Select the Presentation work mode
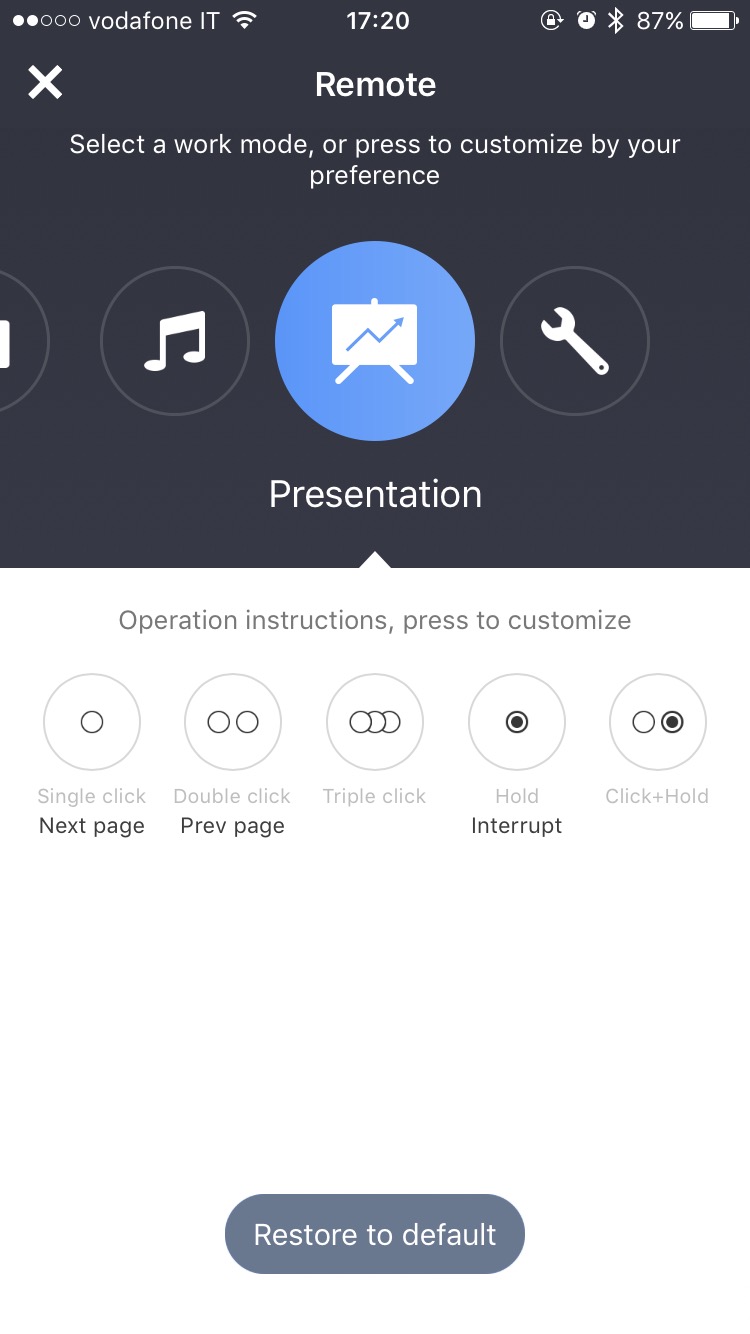The width and height of the screenshot is (750, 1334). tap(375, 341)
